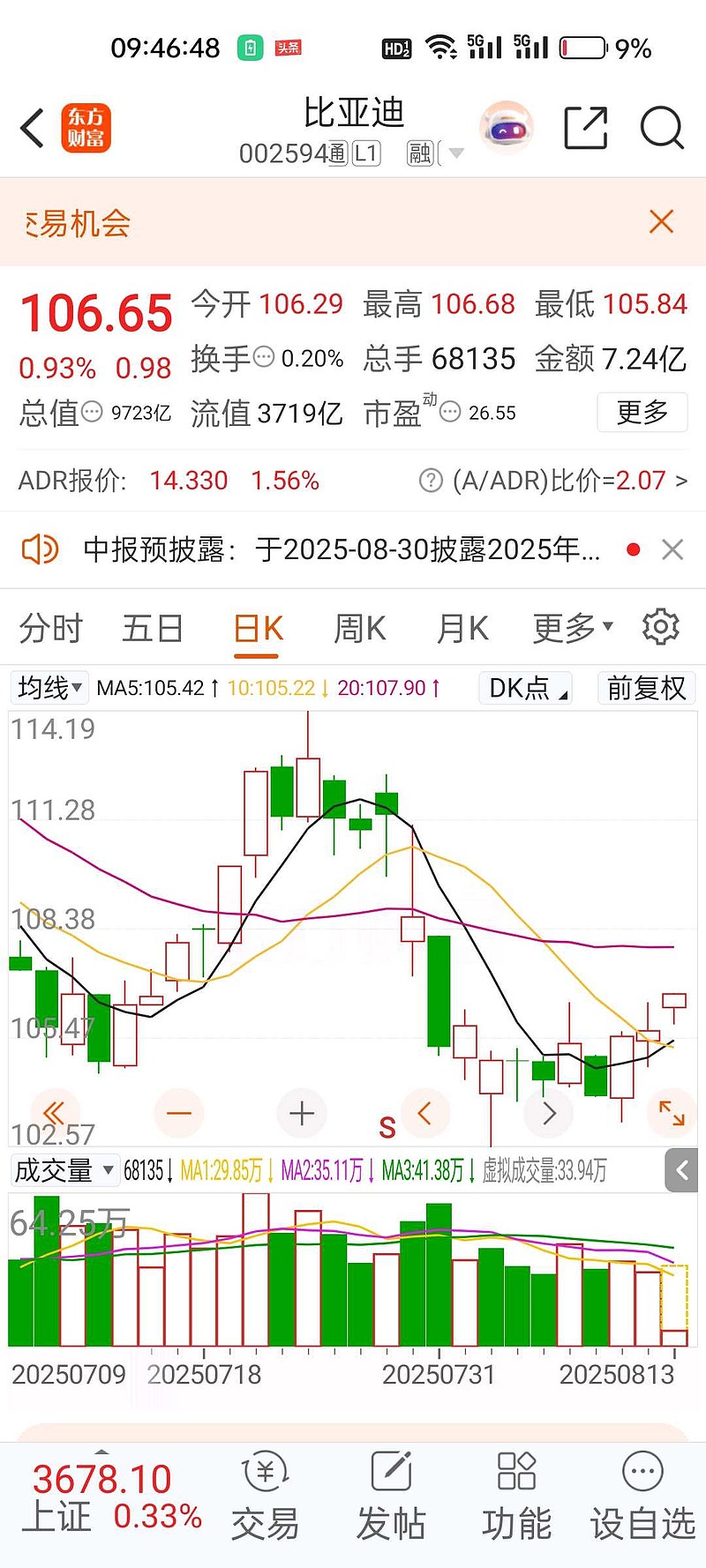Tap the 前复权 adjustment button

[647, 688]
